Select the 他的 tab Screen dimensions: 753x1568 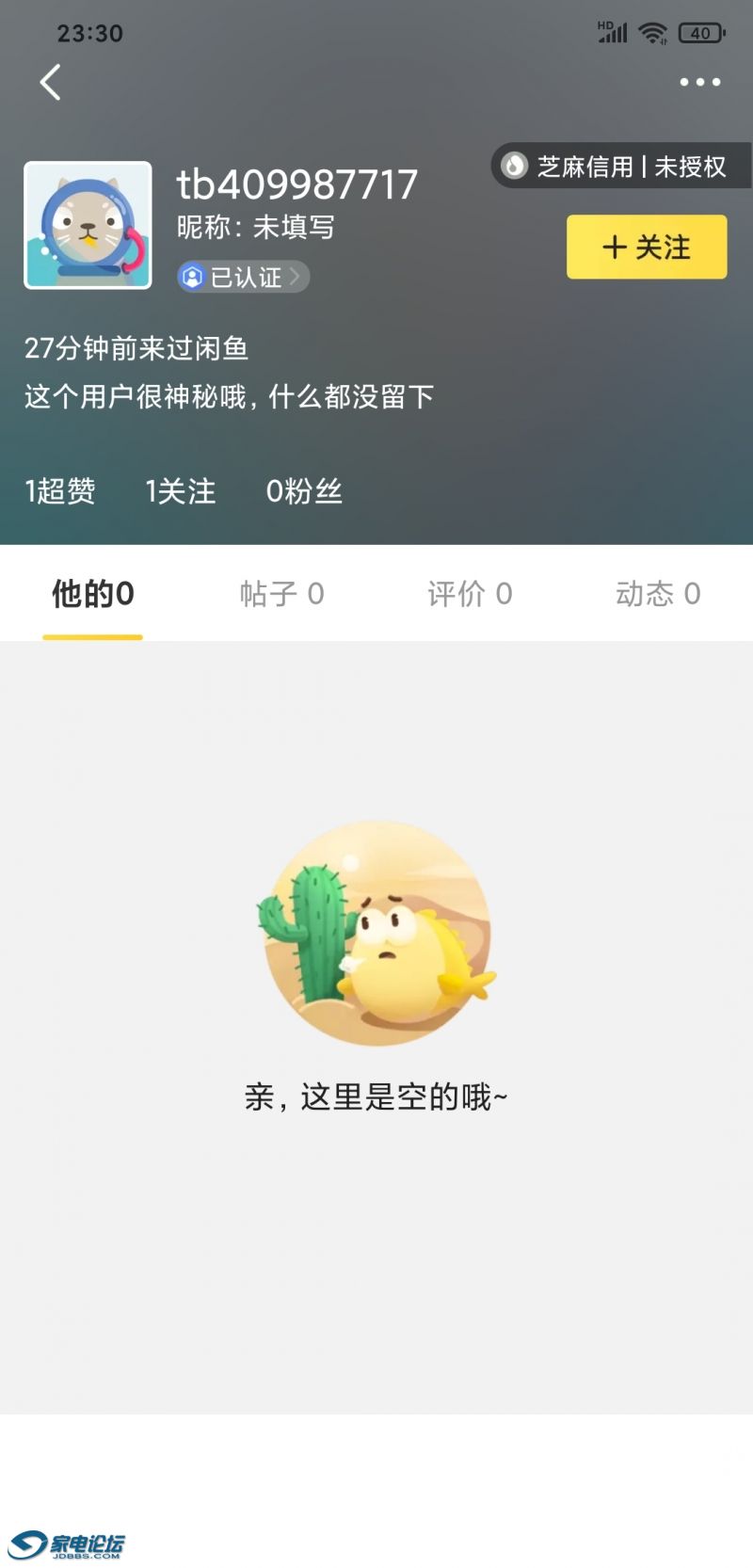[x=92, y=594]
